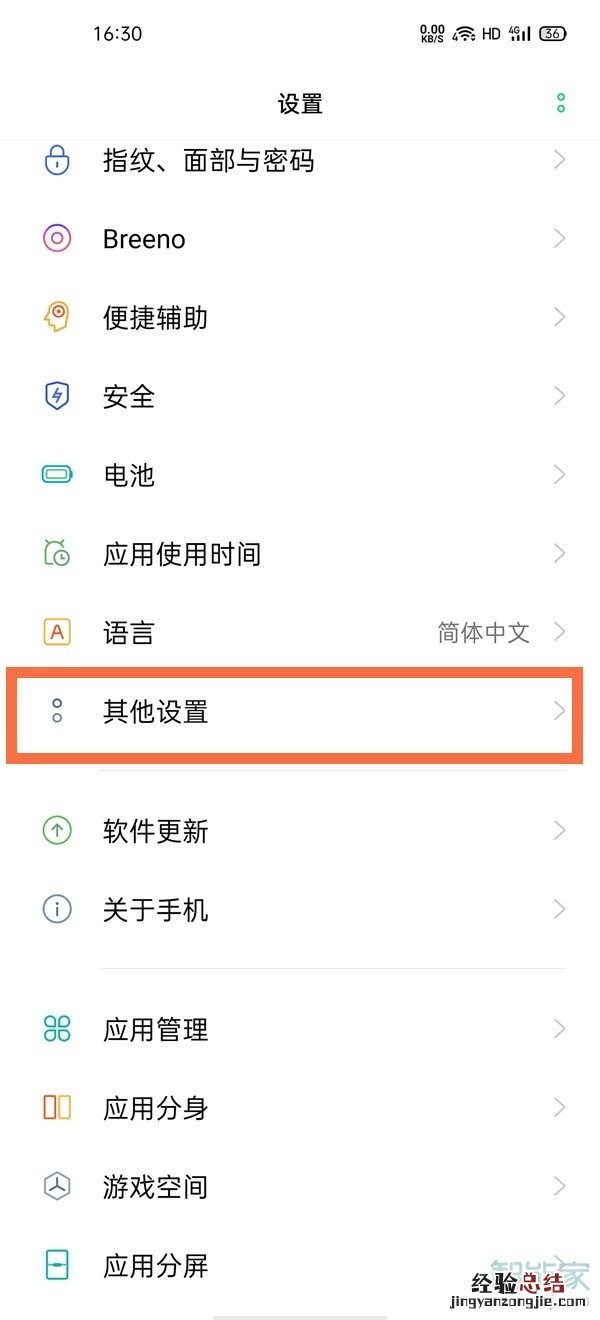The width and height of the screenshot is (600, 1320).
Task: Open 应用使用时间 settings
Action: click(300, 554)
